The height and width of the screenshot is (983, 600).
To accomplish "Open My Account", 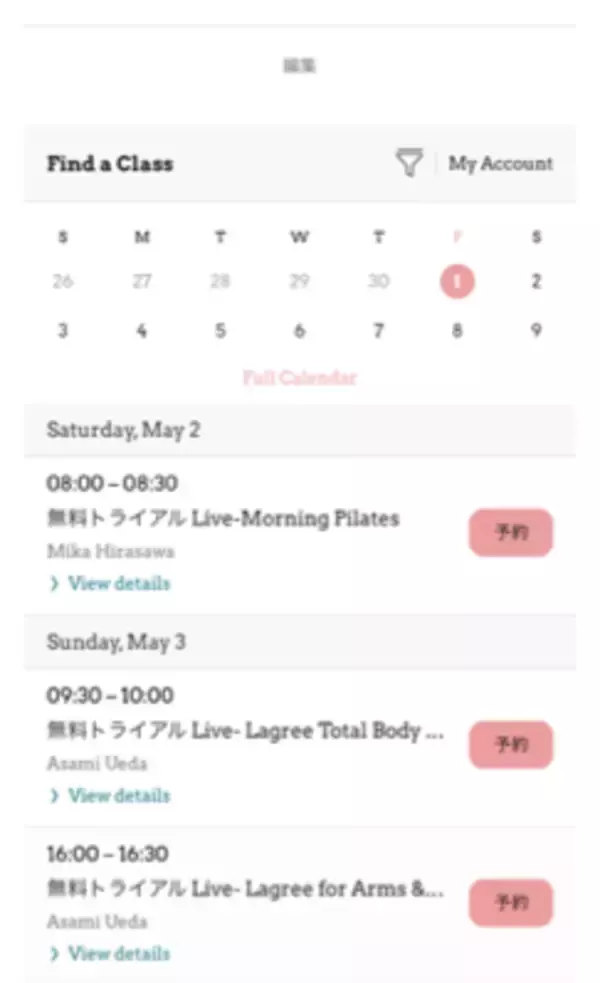I will (x=500, y=164).
